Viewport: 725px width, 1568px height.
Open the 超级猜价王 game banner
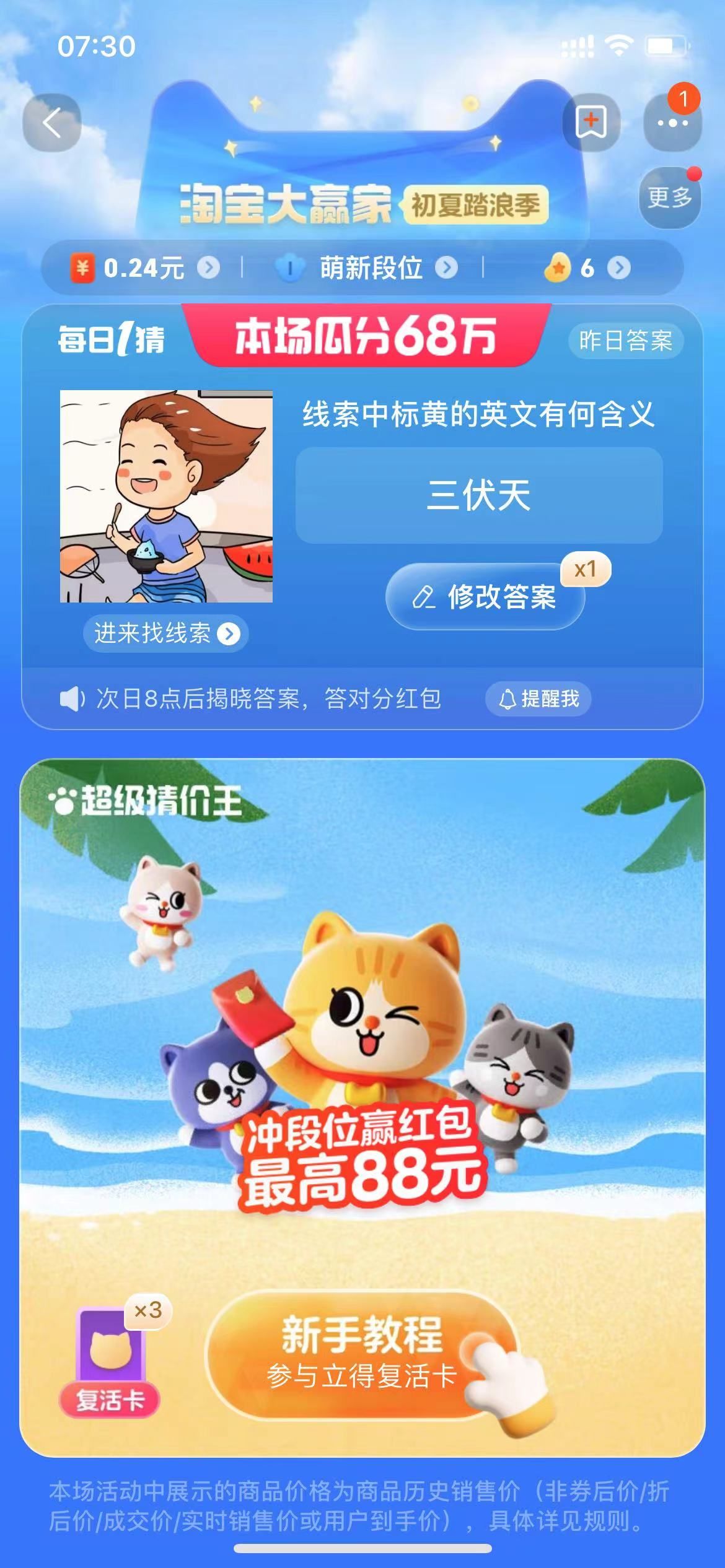(362, 1022)
